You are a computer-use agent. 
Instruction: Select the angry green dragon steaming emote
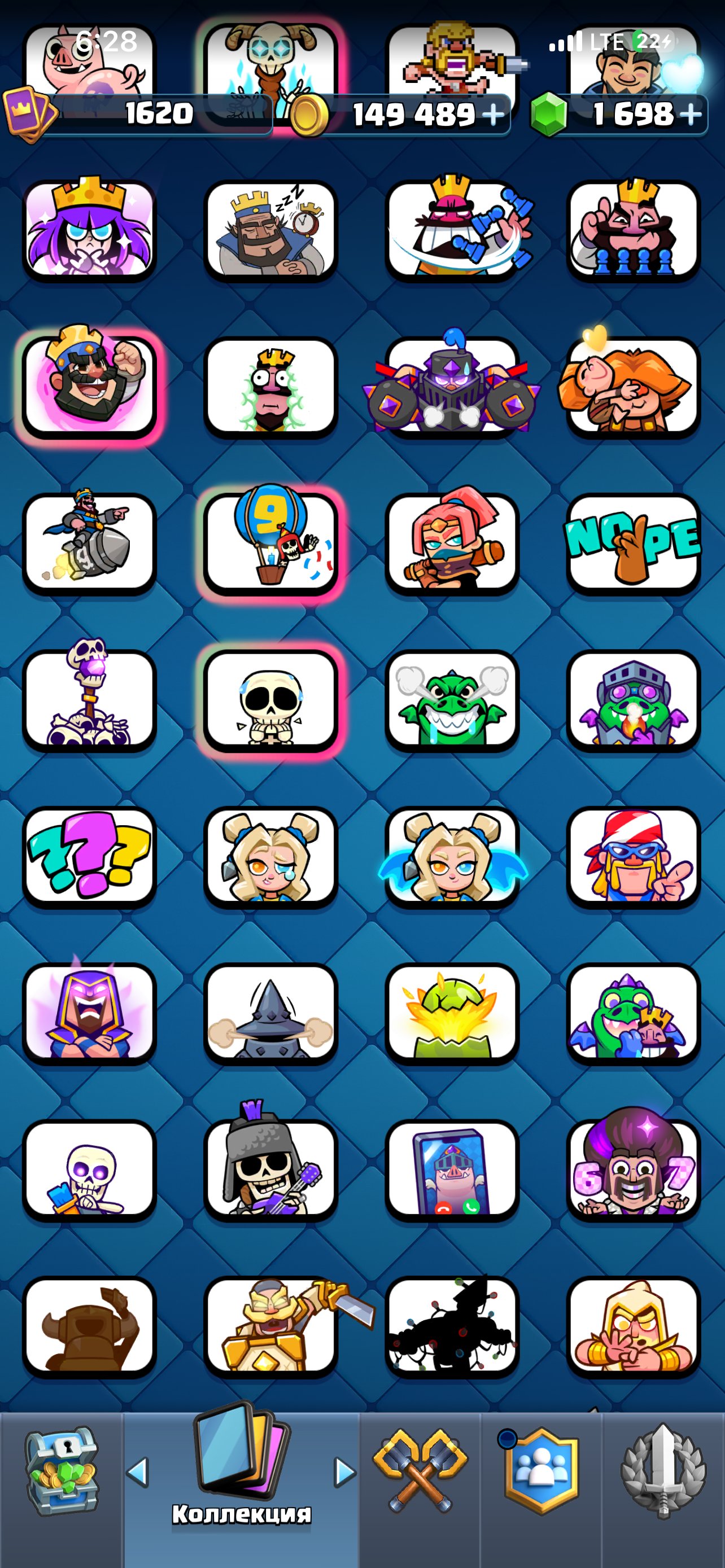[x=452, y=699]
